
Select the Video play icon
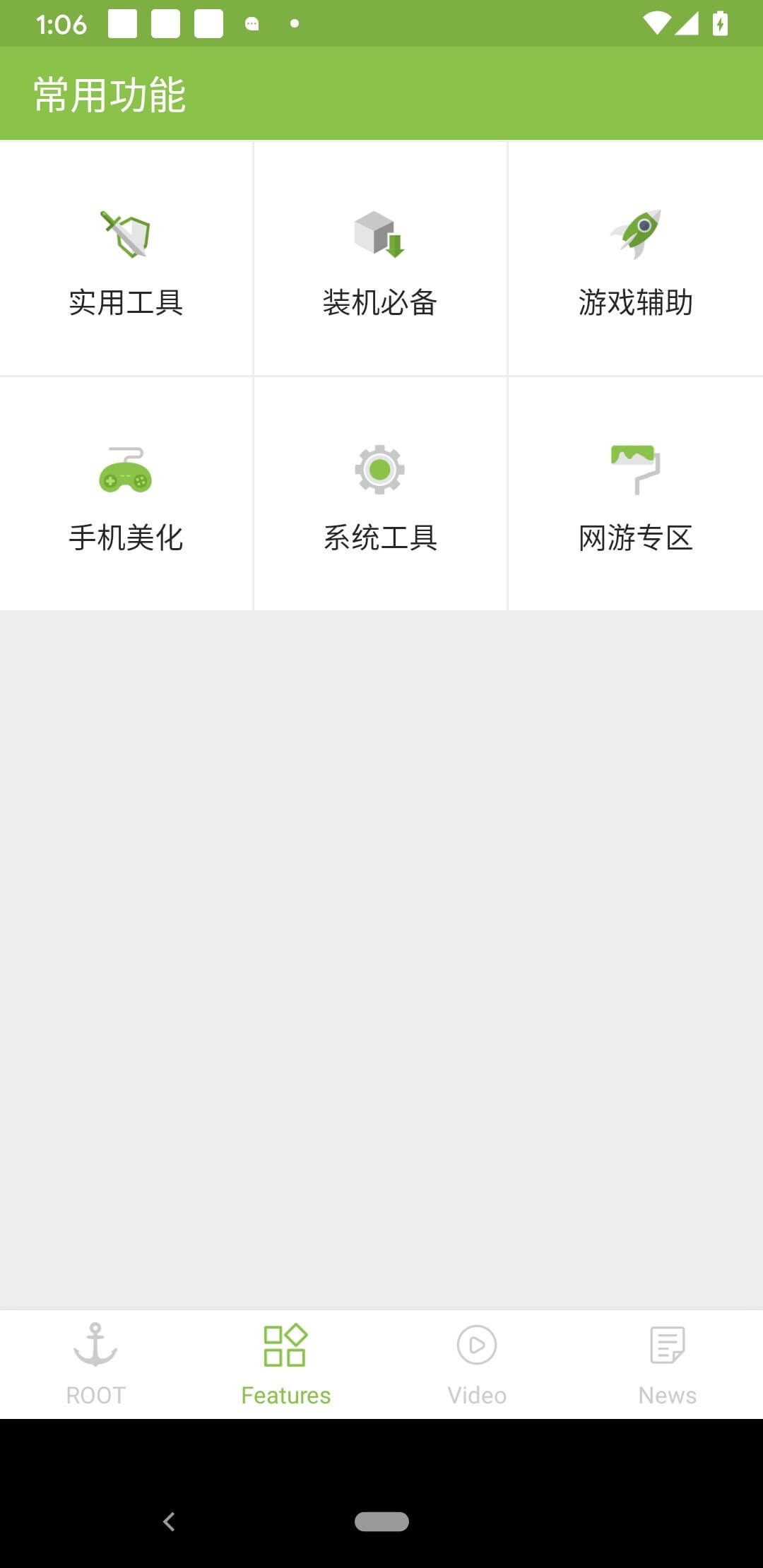coord(477,1346)
